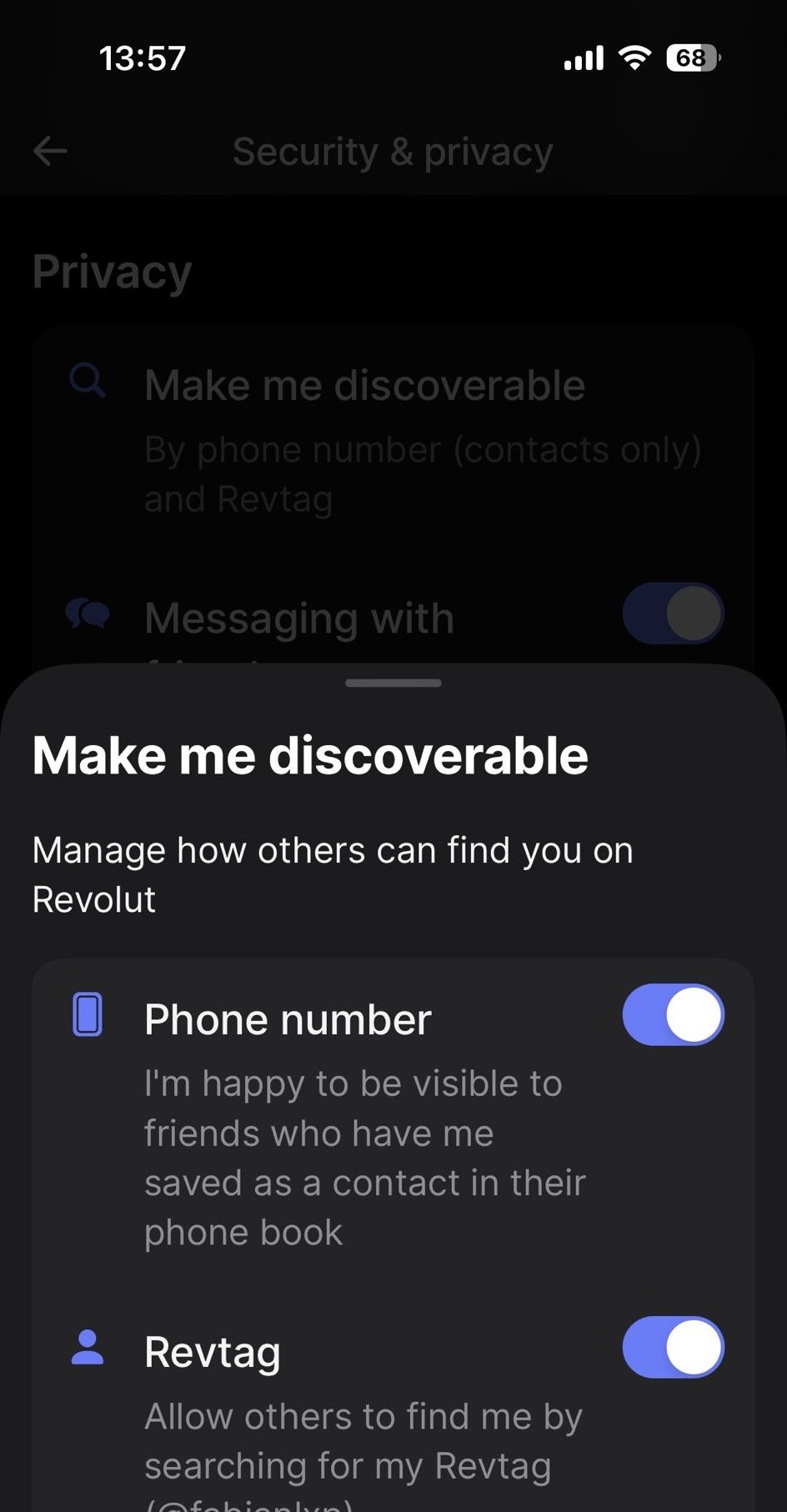Disable the Phone number discoverability toggle
Image resolution: width=787 pixels, height=1512 pixels.
(x=673, y=1014)
